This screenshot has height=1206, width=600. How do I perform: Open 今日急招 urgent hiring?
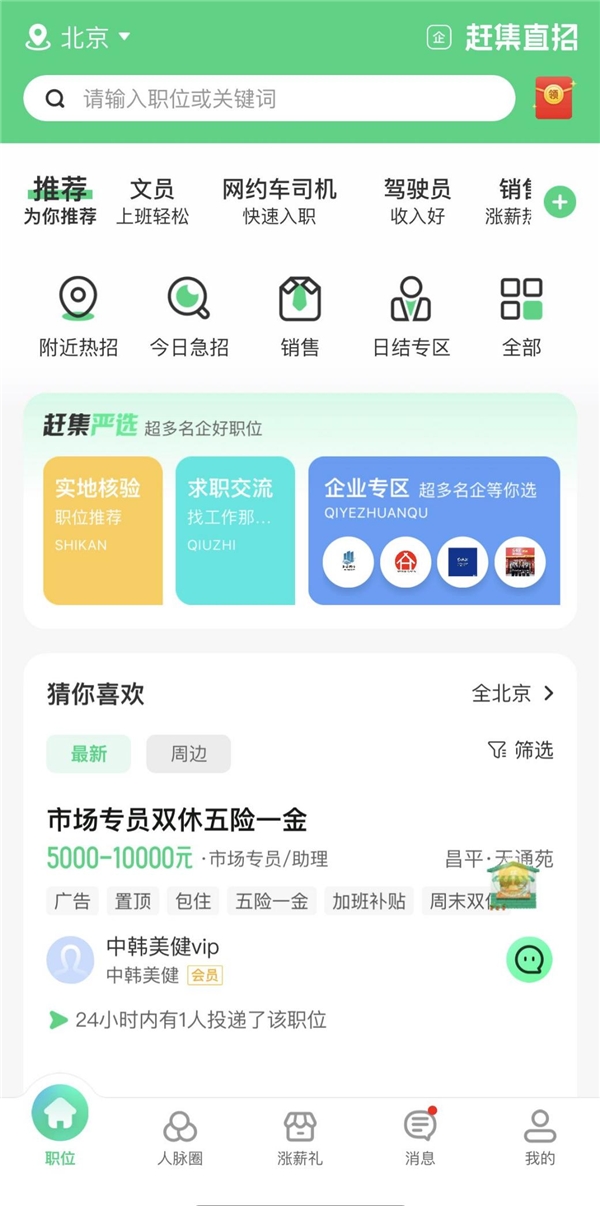(x=189, y=318)
